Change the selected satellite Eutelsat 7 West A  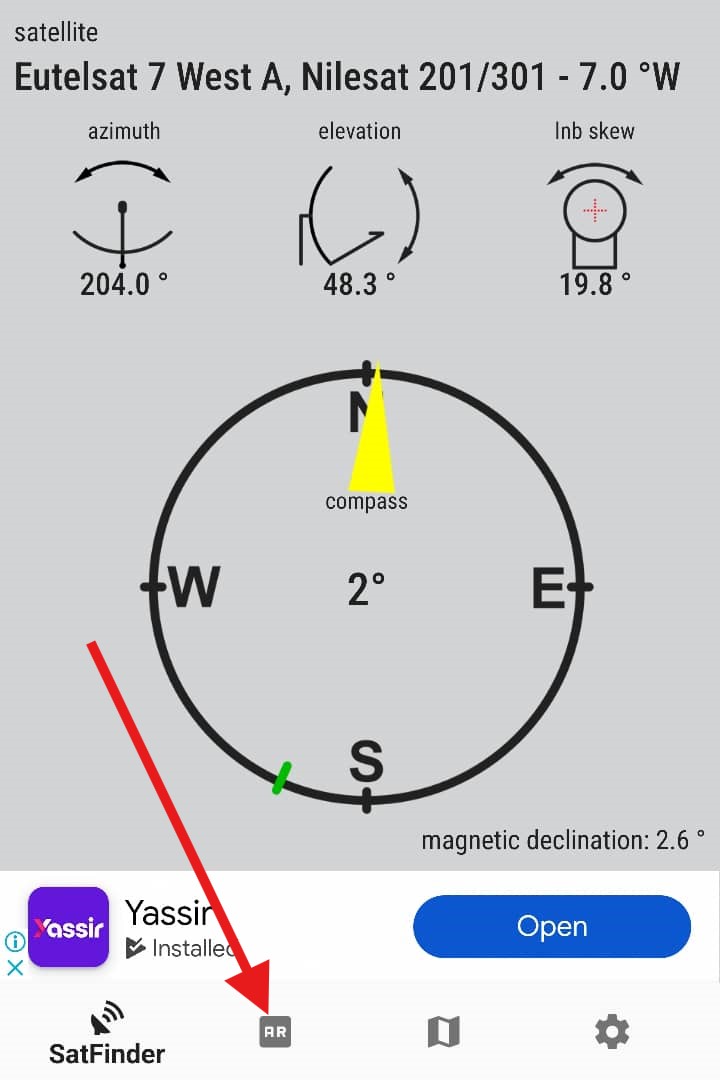click(x=347, y=77)
